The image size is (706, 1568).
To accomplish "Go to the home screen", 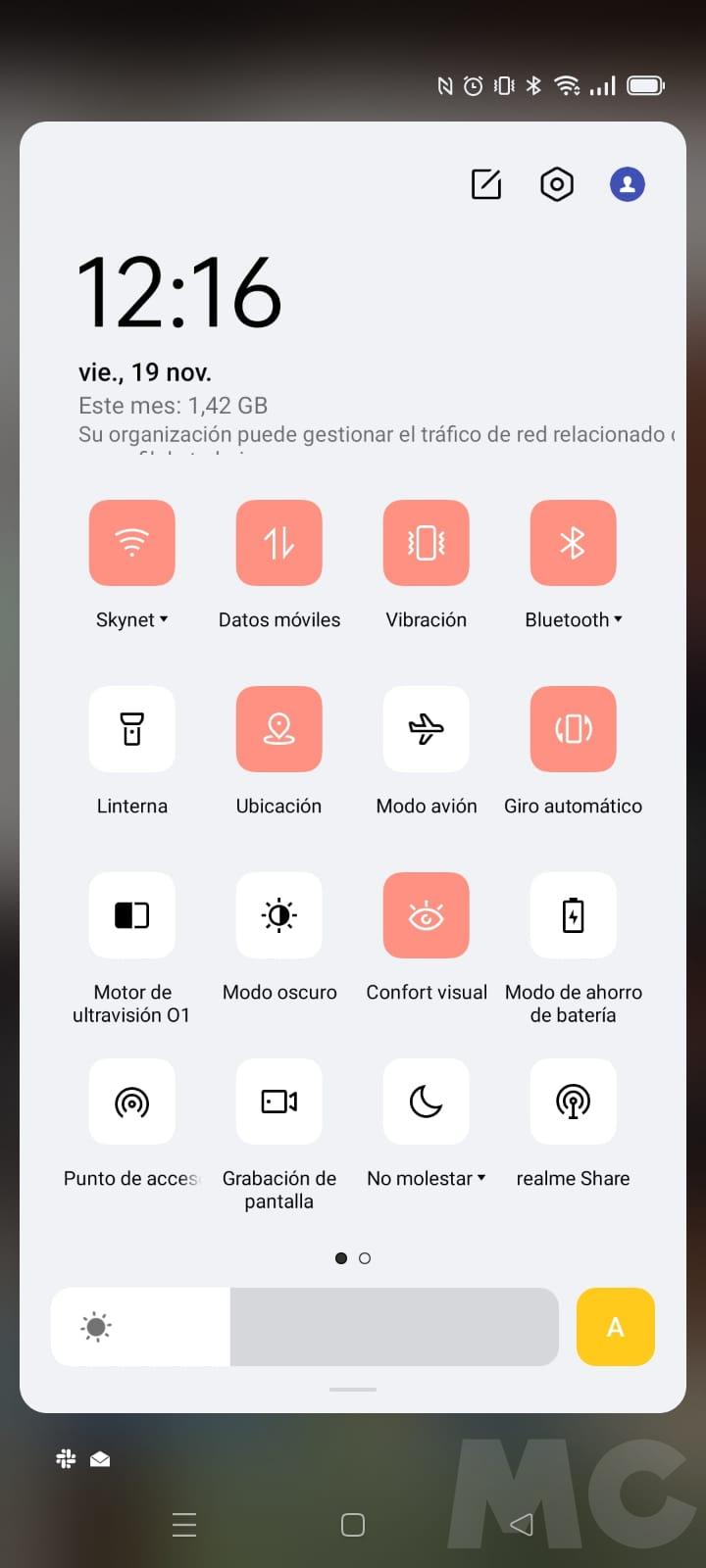I will coord(353,1525).
